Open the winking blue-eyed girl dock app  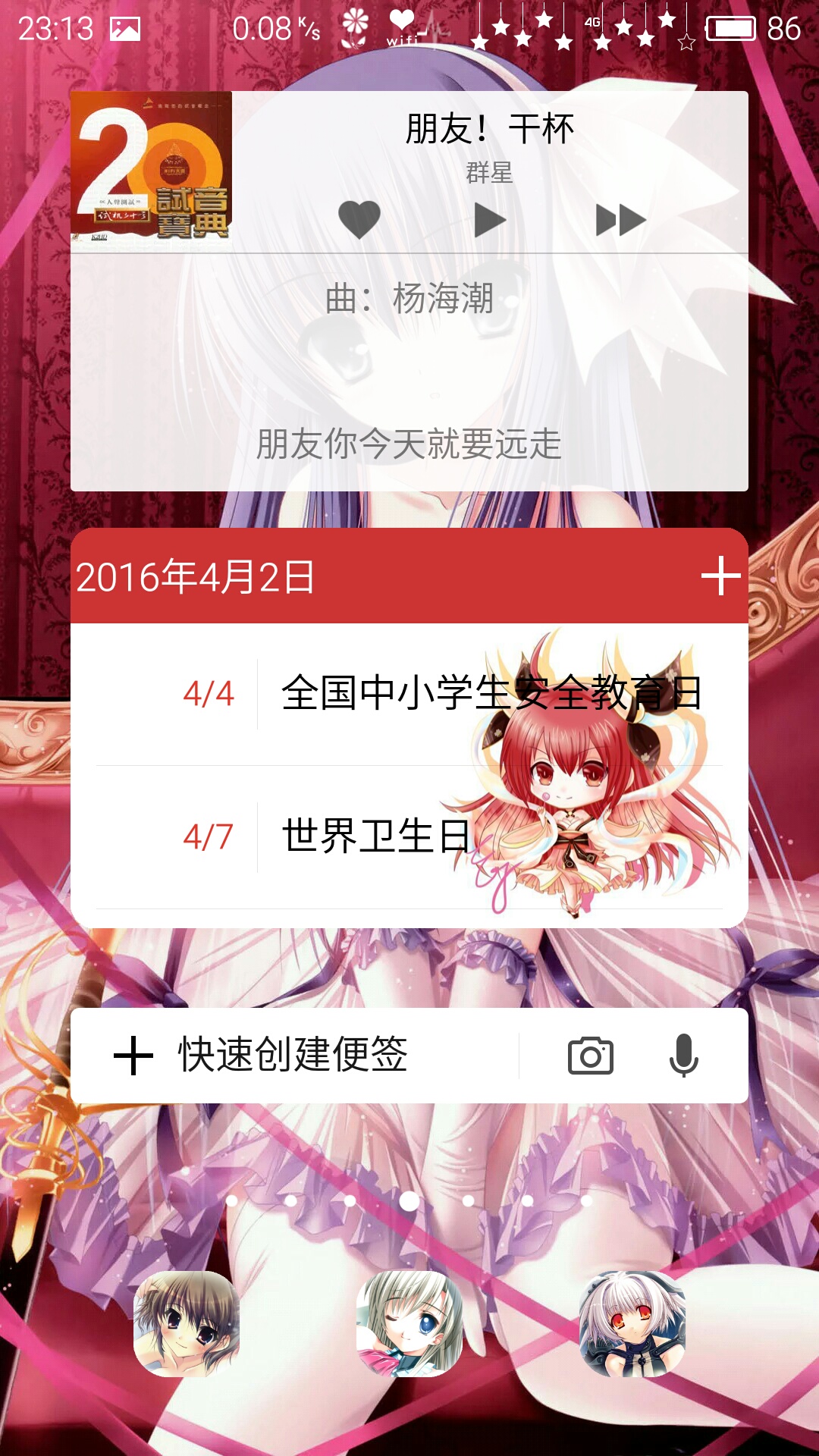(x=409, y=1324)
